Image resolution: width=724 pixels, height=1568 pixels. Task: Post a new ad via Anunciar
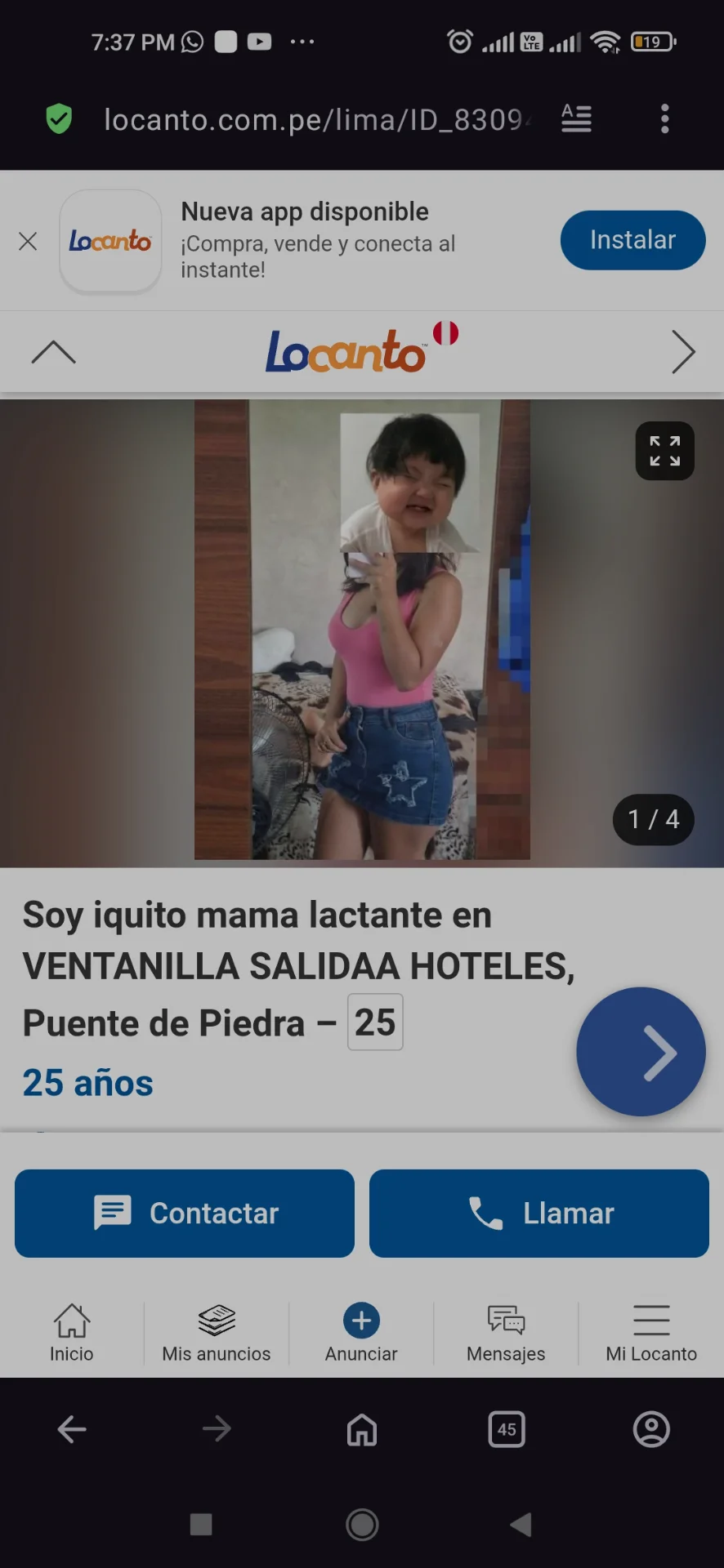361,1332
